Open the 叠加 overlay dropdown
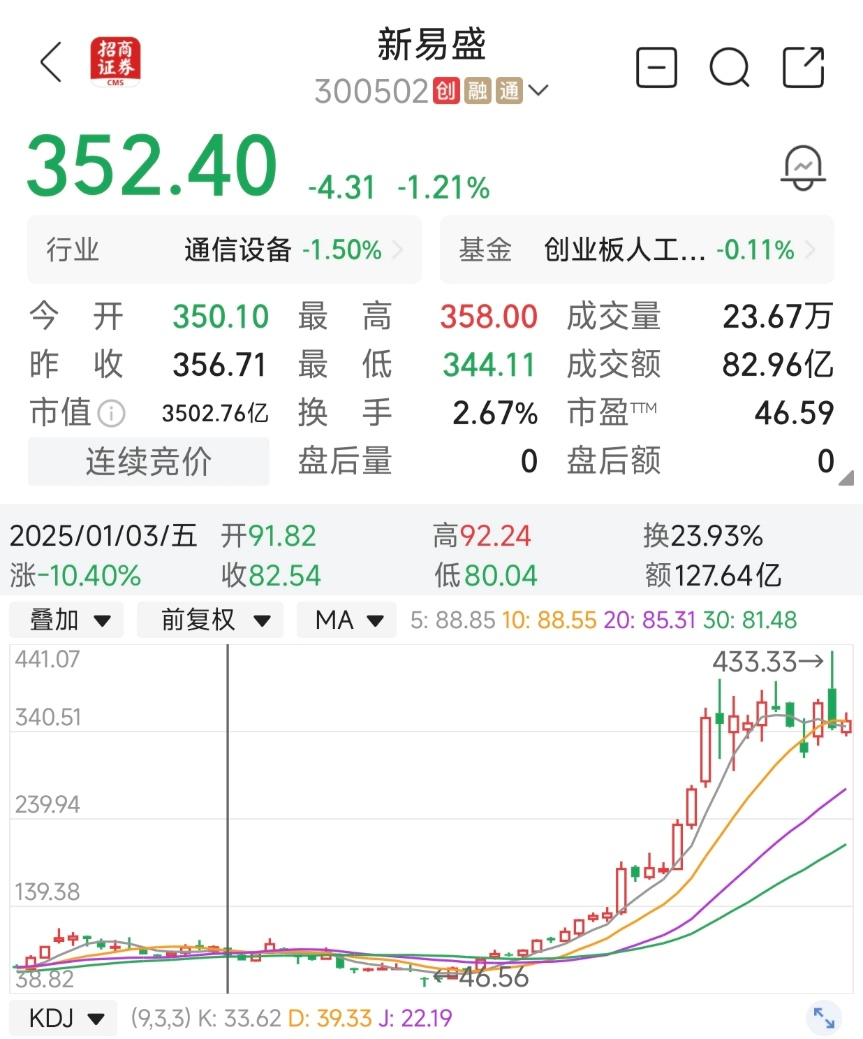 67,620
